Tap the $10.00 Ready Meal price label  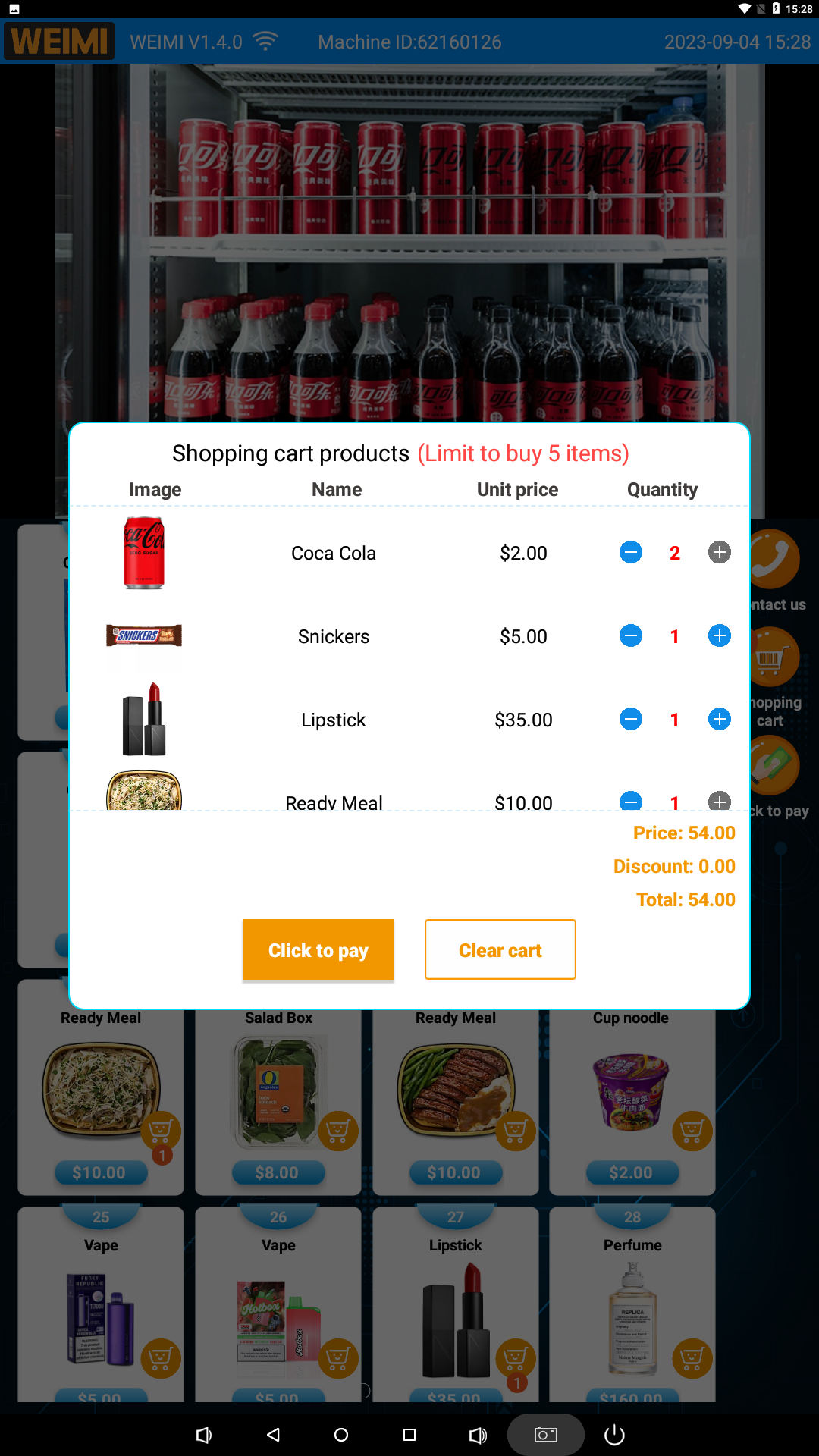pos(455,1172)
